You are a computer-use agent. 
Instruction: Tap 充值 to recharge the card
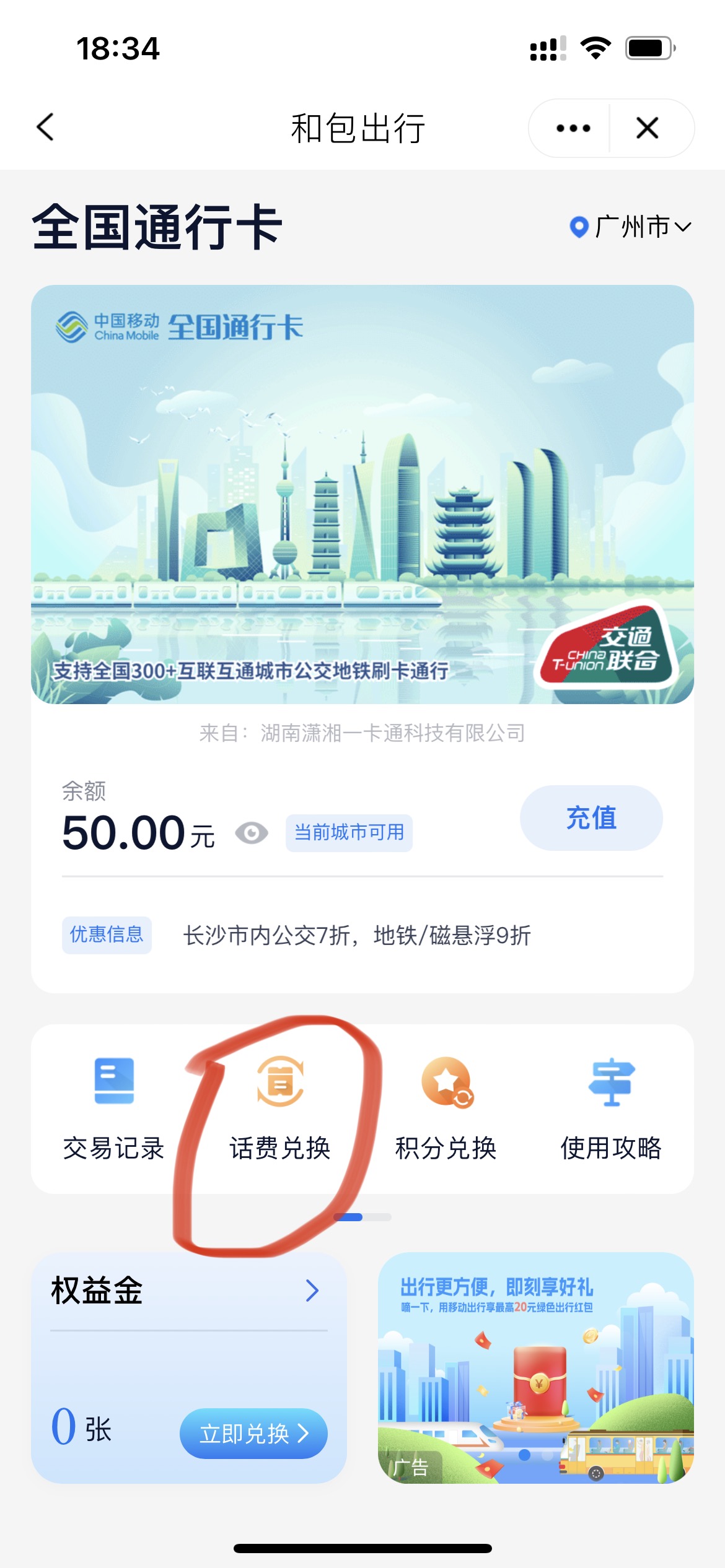click(591, 818)
